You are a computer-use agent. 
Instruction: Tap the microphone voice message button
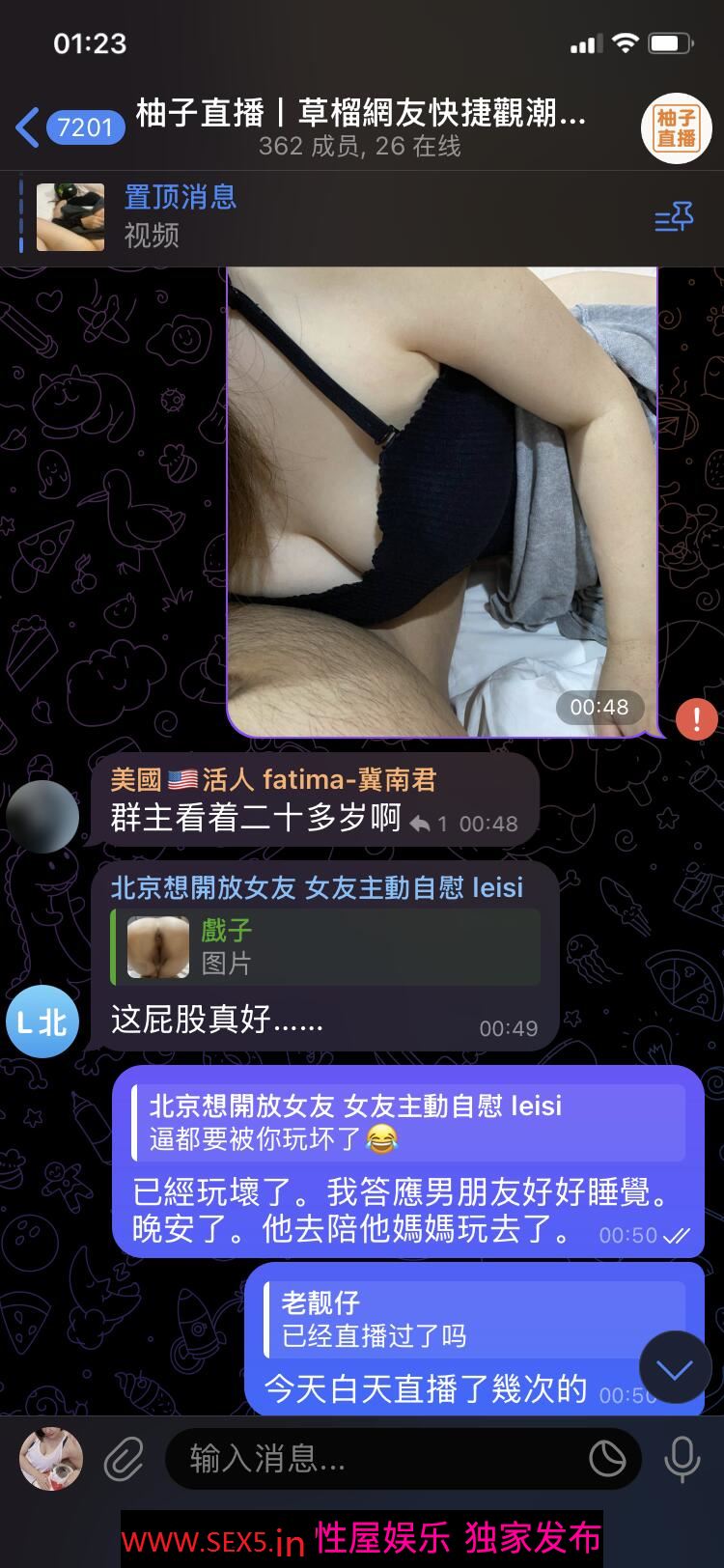click(x=682, y=1458)
